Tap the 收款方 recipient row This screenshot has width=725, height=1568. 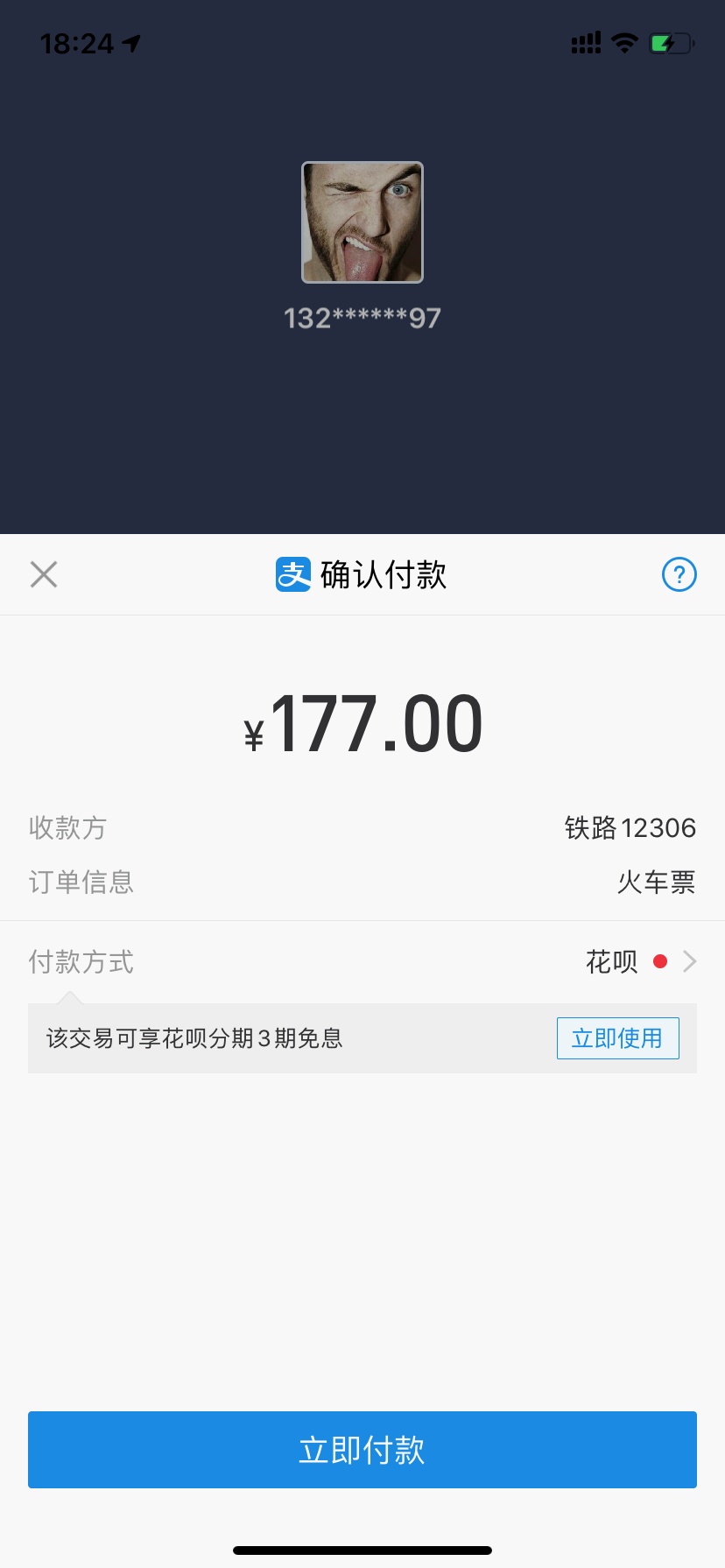(x=67, y=828)
